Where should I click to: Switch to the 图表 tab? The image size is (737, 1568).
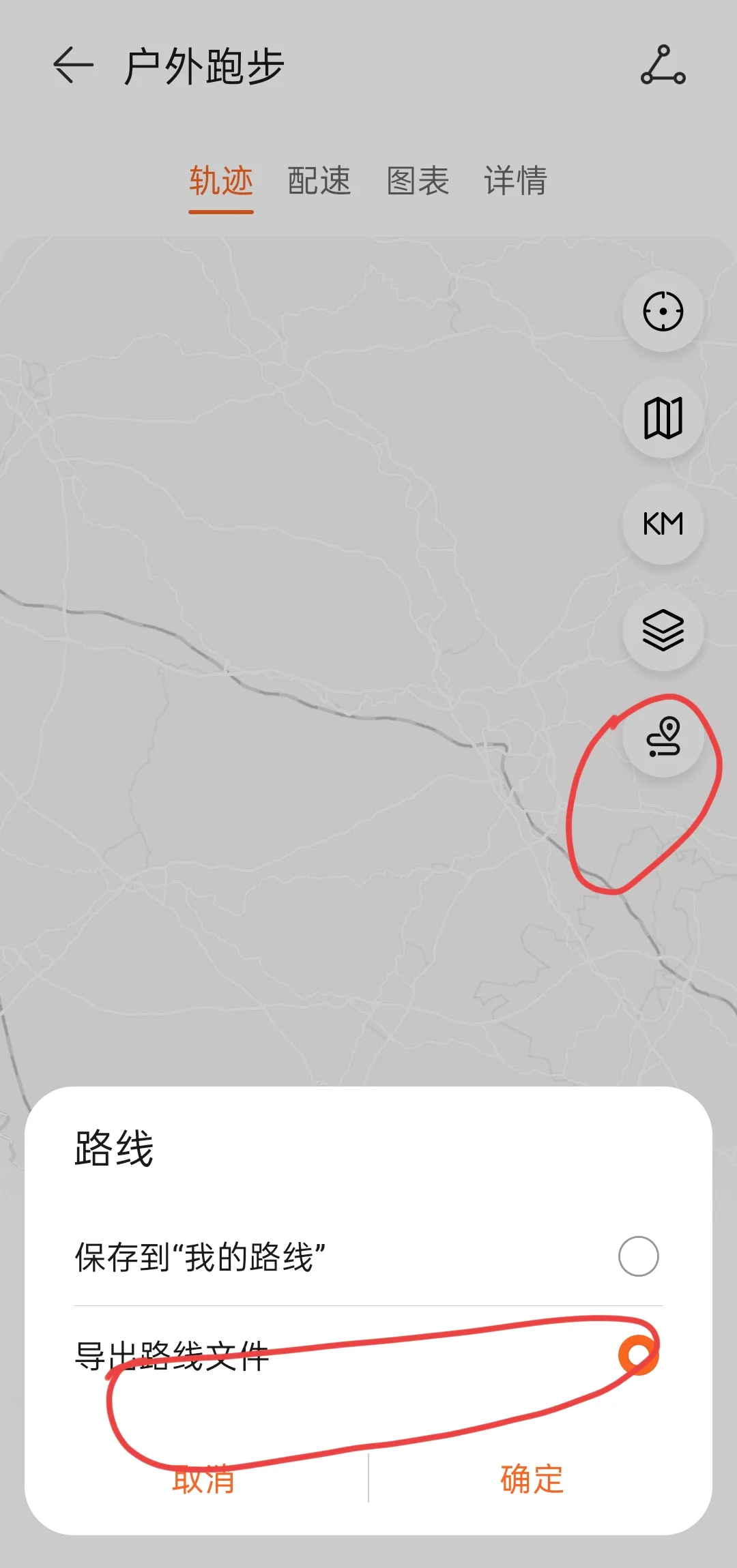pos(418,181)
